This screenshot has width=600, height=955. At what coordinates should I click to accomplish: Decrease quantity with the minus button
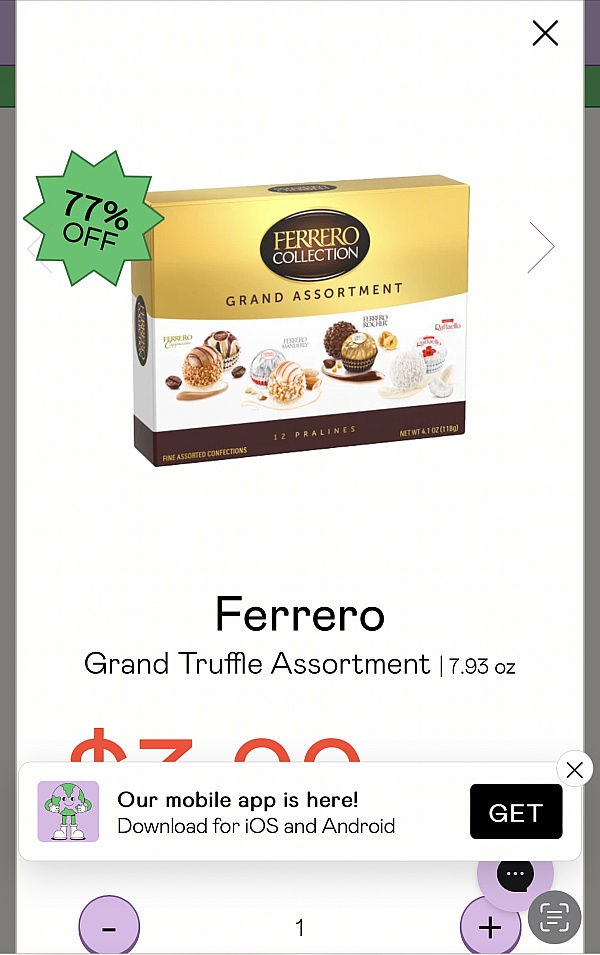click(109, 927)
